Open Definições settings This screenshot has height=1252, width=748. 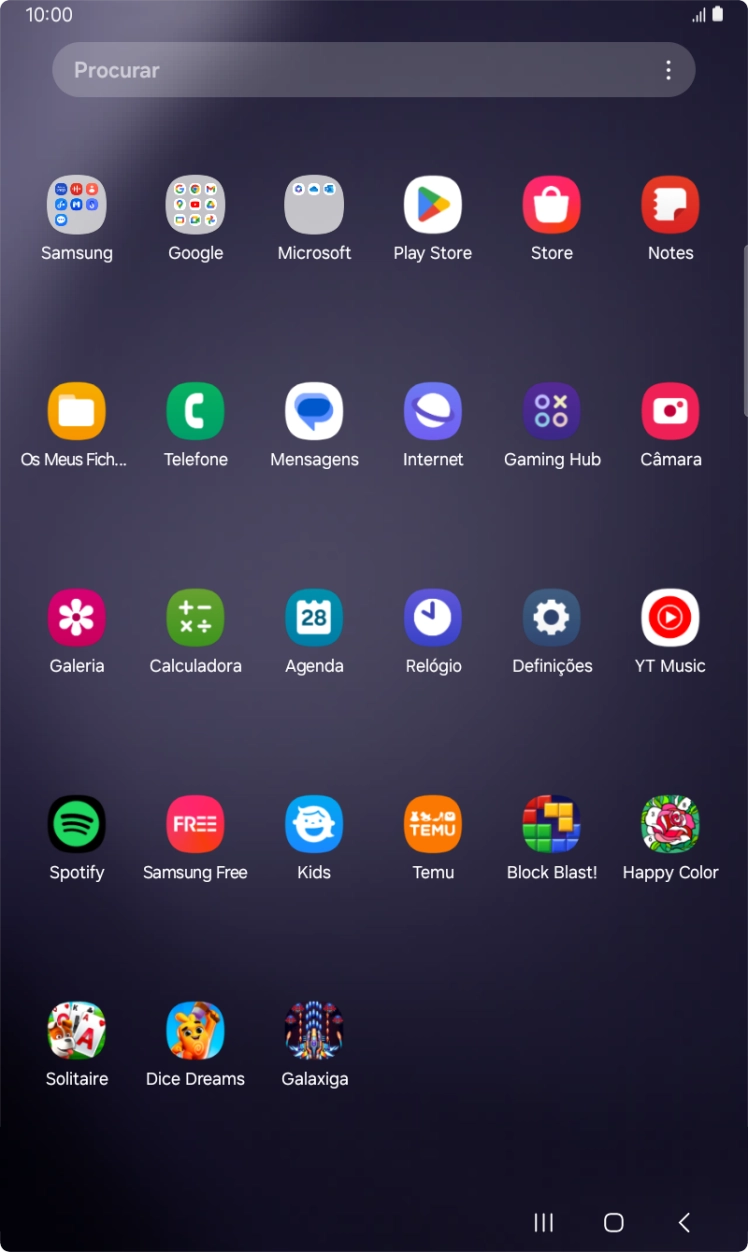[551, 617]
